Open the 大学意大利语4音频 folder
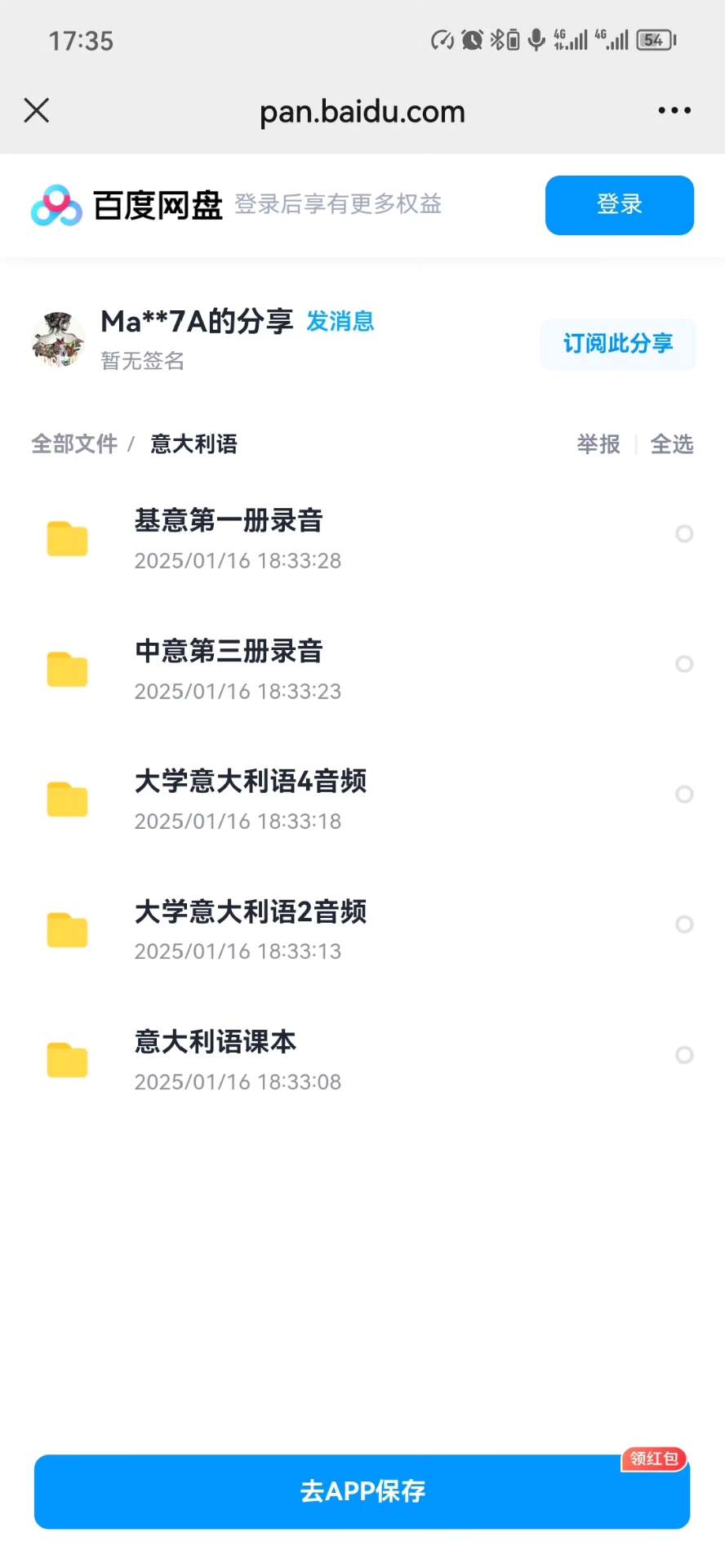This screenshot has height=1568, width=725. (x=250, y=782)
